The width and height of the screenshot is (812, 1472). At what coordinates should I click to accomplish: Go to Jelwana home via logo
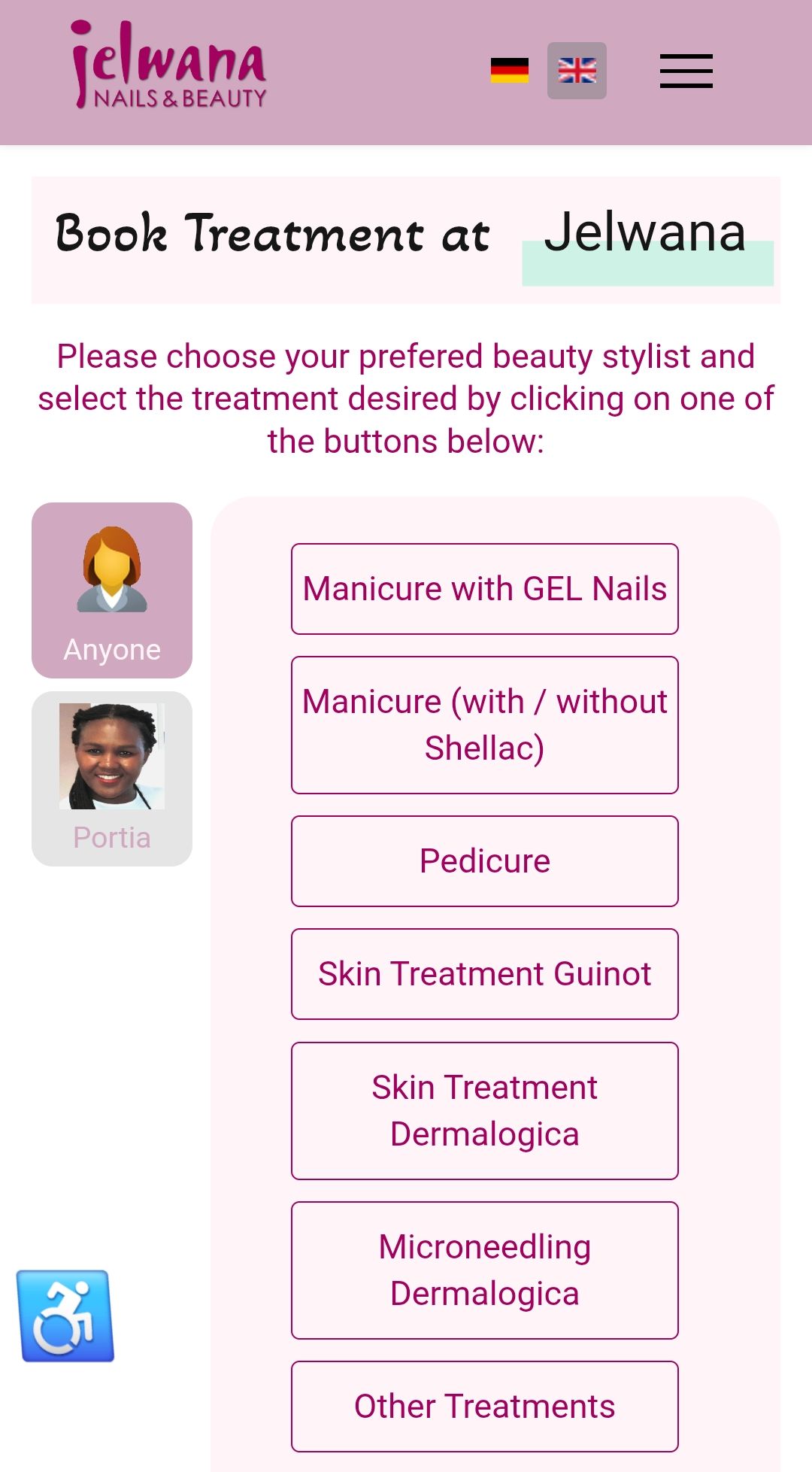point(169,66)
